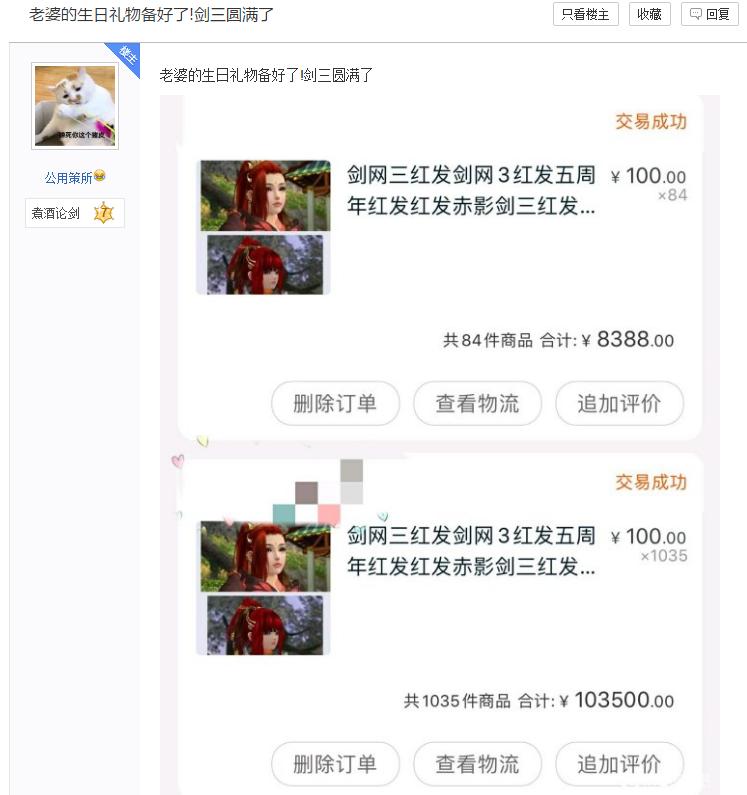
Task: Click 删除订单 in the second order
Action: click(335, 763)
